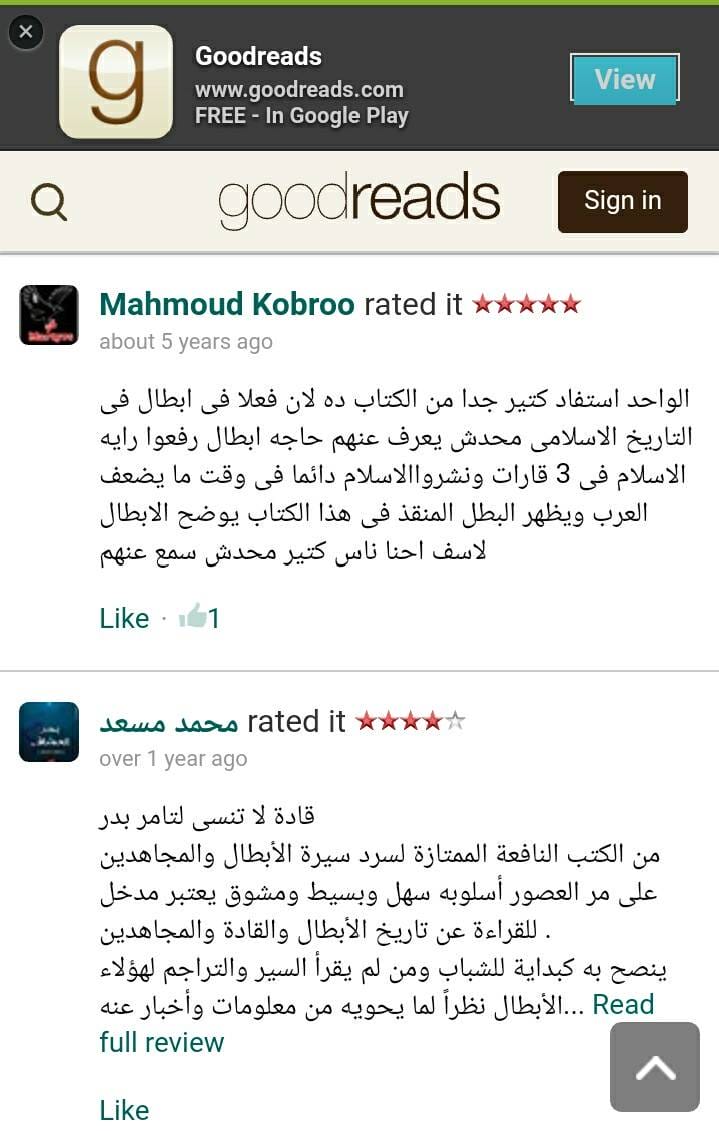Dismiss the Goodreads app banner
719x1131 pixels.
[x=26, y=32]
